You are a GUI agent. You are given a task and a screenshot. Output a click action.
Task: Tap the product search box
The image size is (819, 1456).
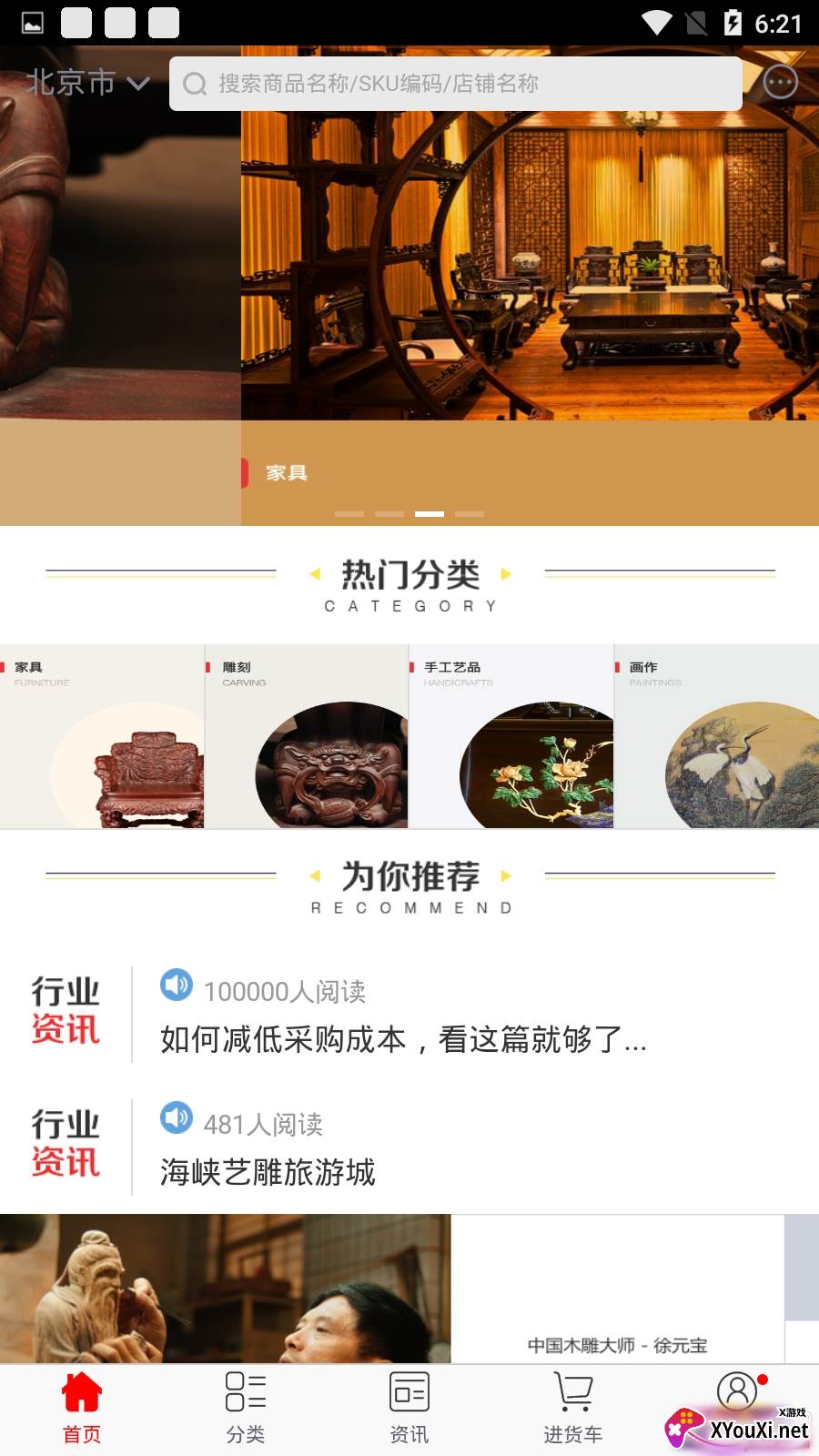[455, 84]
